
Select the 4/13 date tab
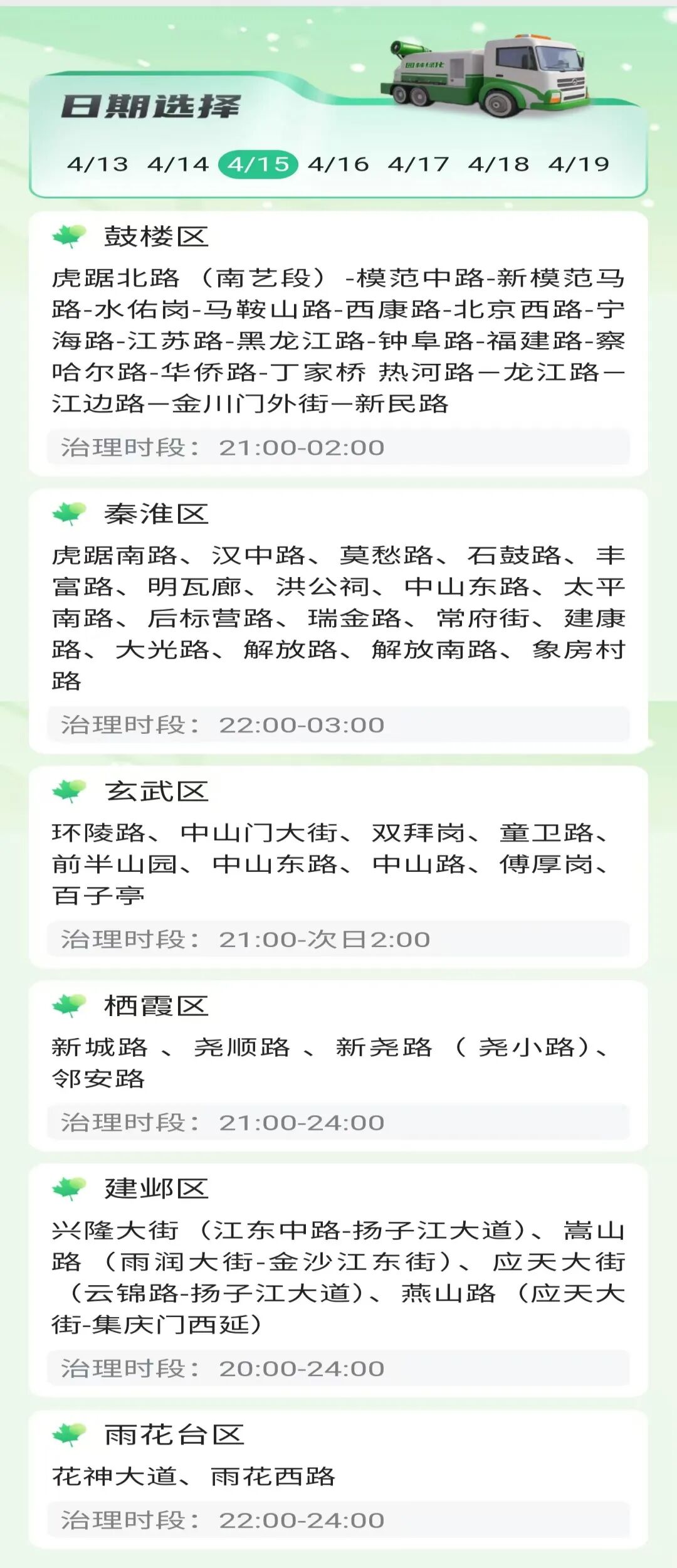[98, 164]
